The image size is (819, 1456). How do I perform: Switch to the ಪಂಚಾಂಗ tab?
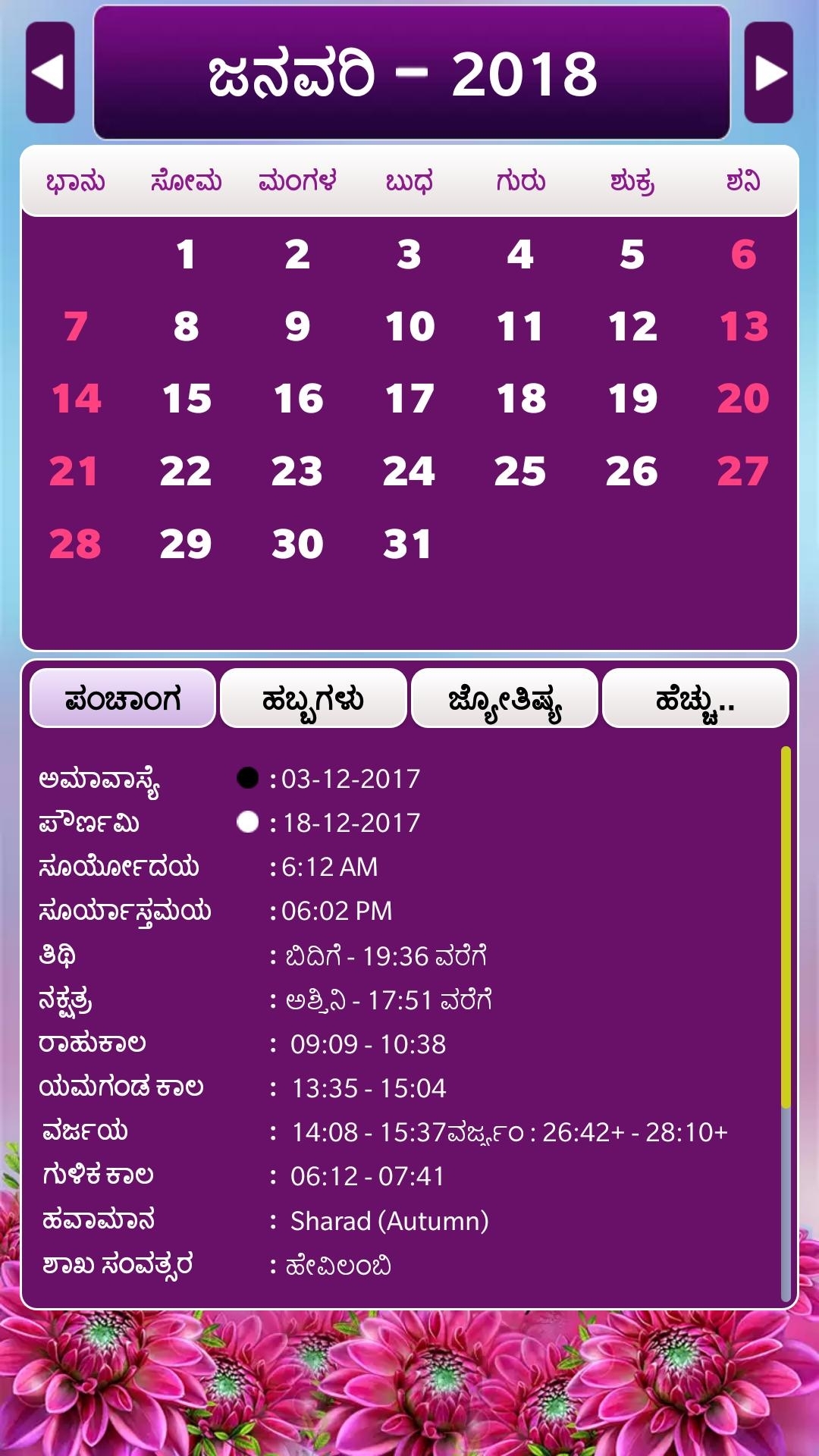(123, 698)
